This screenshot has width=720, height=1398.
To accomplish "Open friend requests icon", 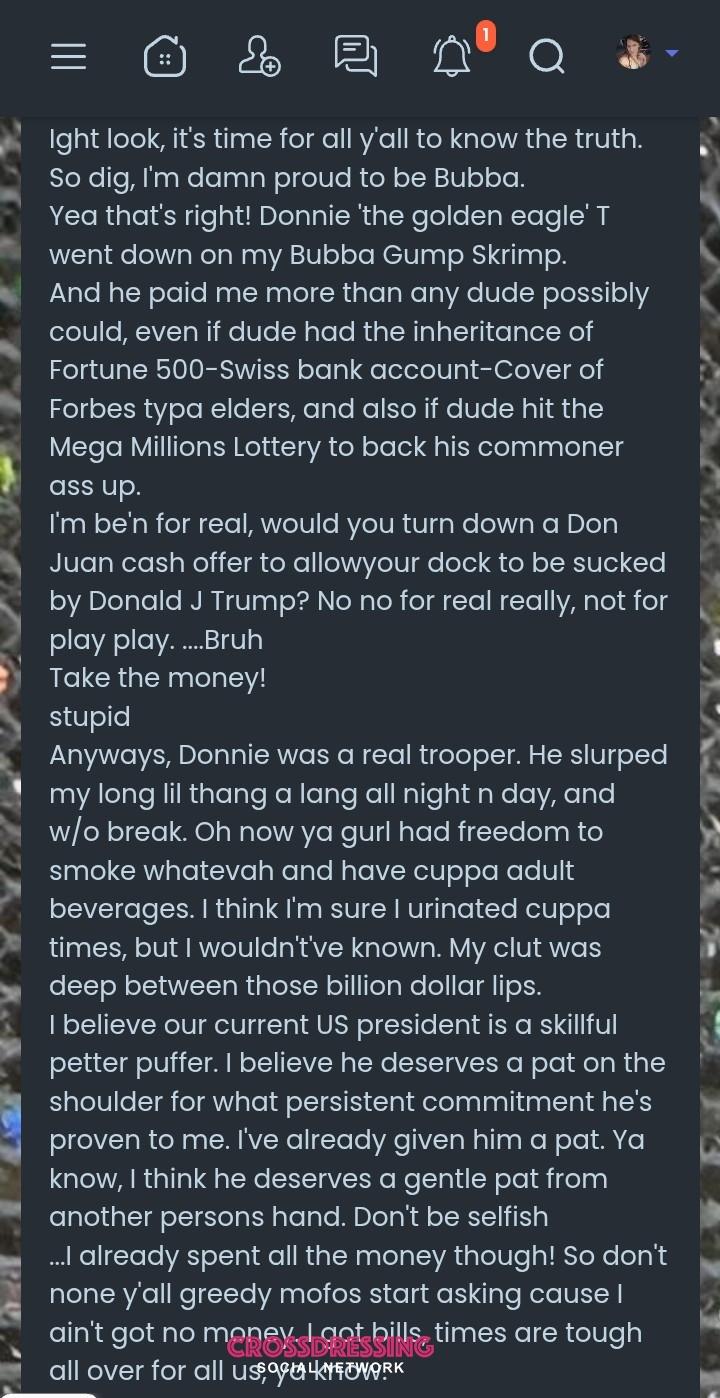I will tap(259, 56).
